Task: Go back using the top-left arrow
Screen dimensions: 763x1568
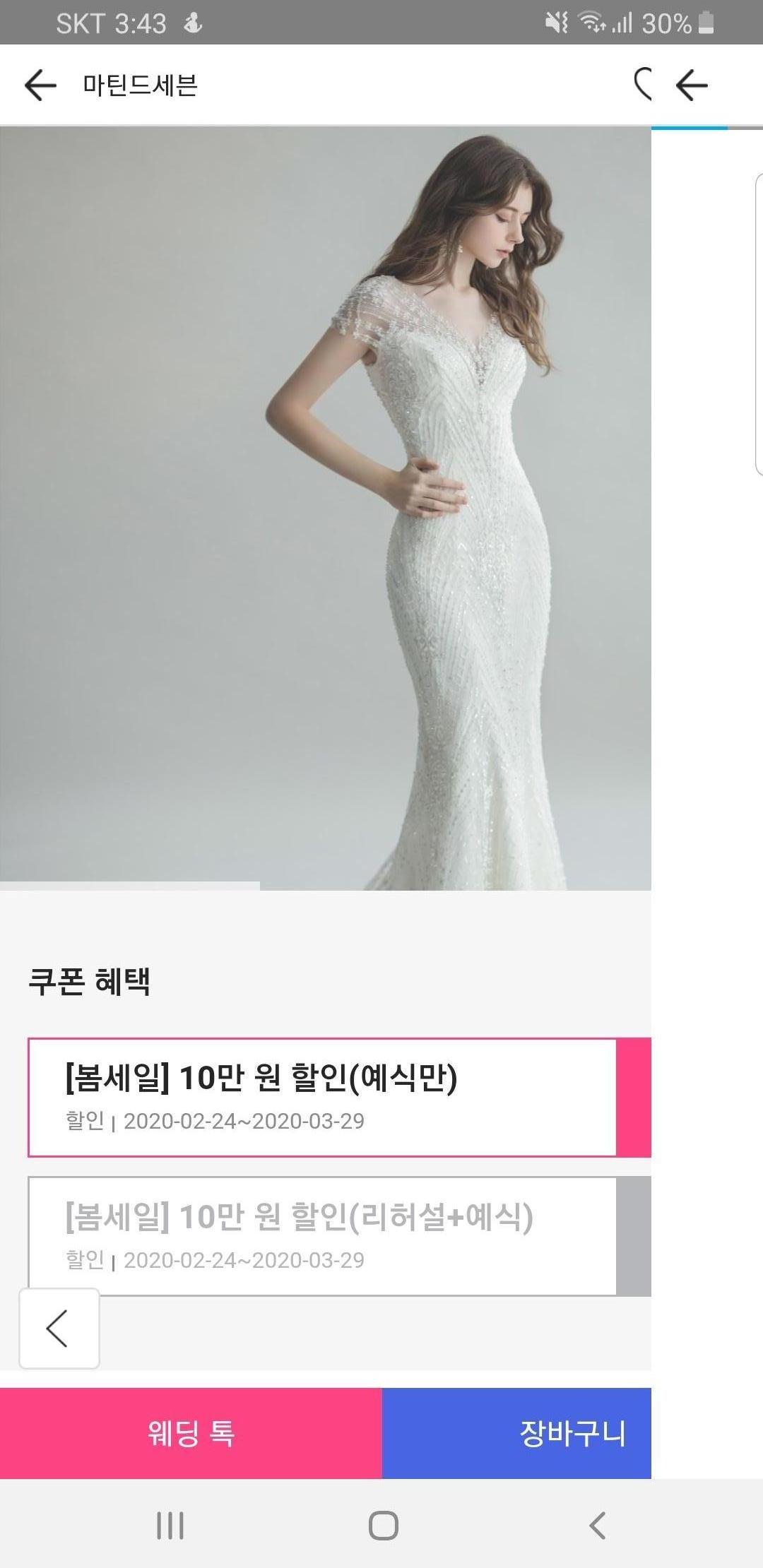Action: point(40,85)
